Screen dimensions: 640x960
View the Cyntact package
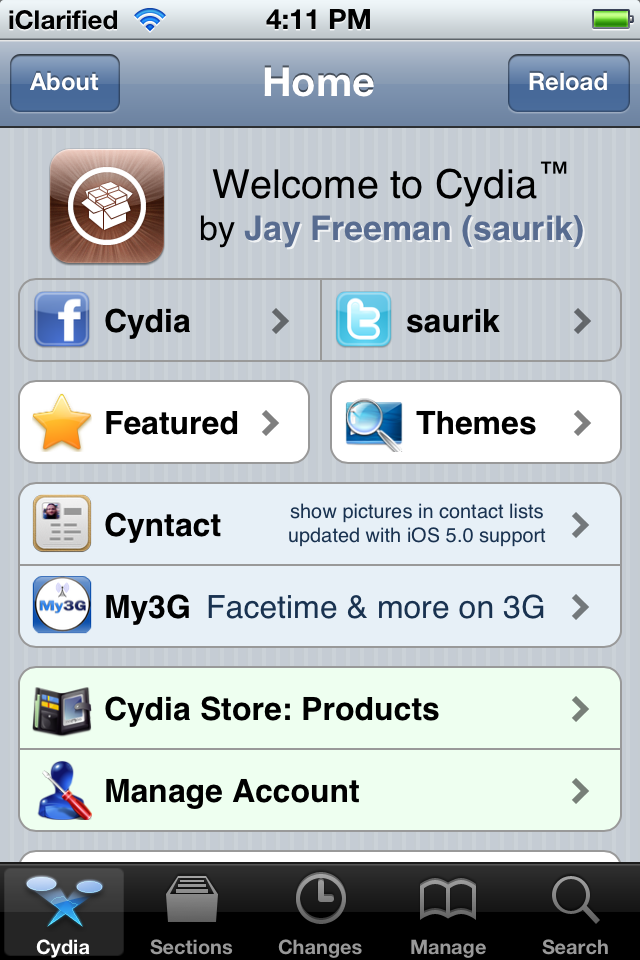[x=320, y=525]
